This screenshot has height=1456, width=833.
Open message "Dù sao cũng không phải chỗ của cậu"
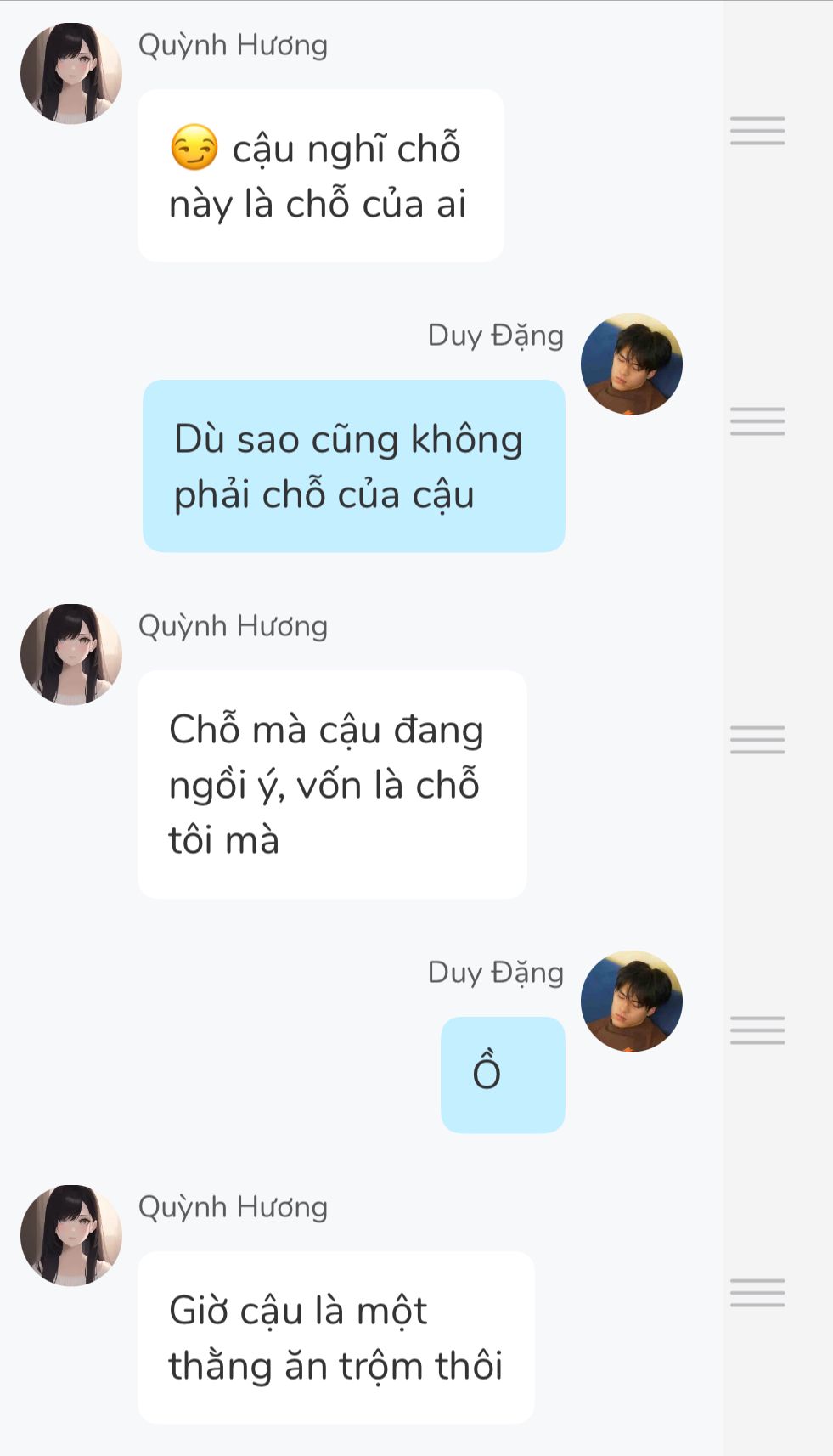[x=353, y=466]
